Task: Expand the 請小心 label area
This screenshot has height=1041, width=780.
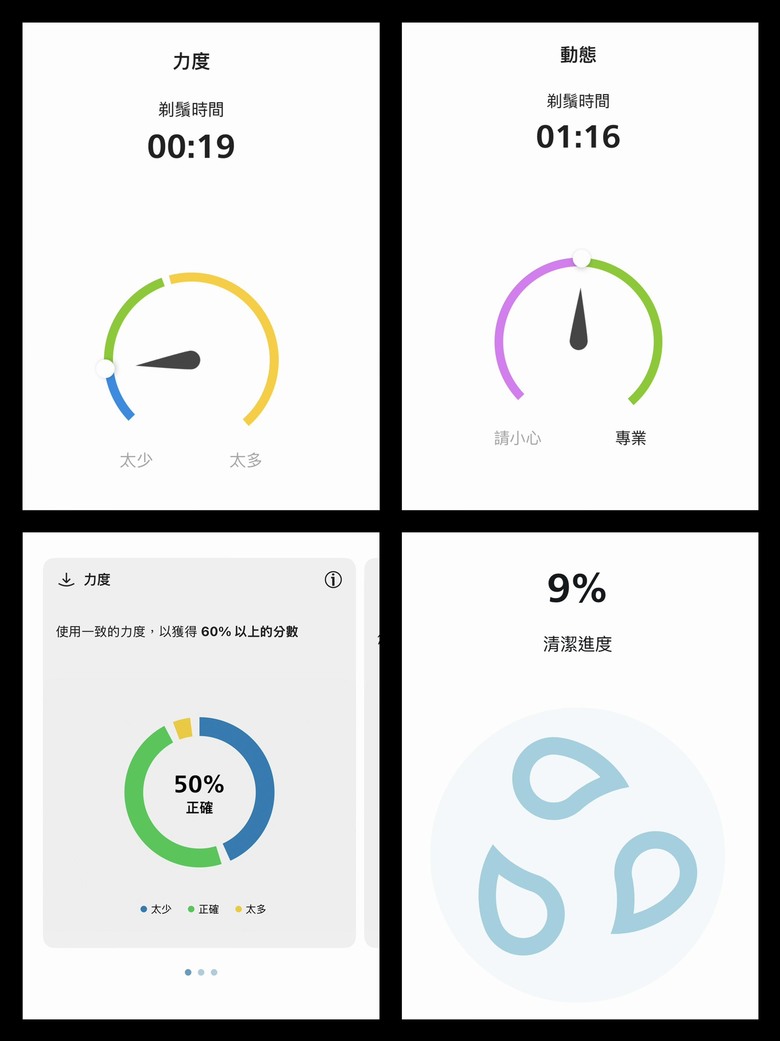Action: [517, 439]
